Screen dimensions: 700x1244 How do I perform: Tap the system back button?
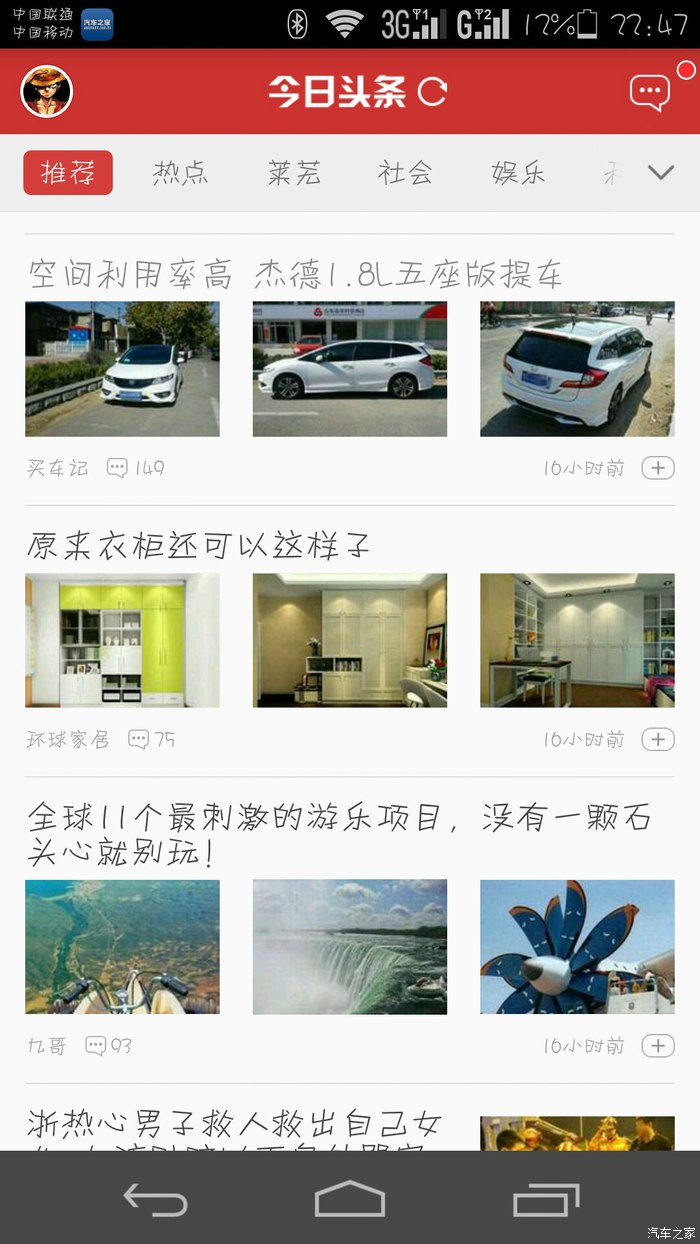(x=155, y=1198)
